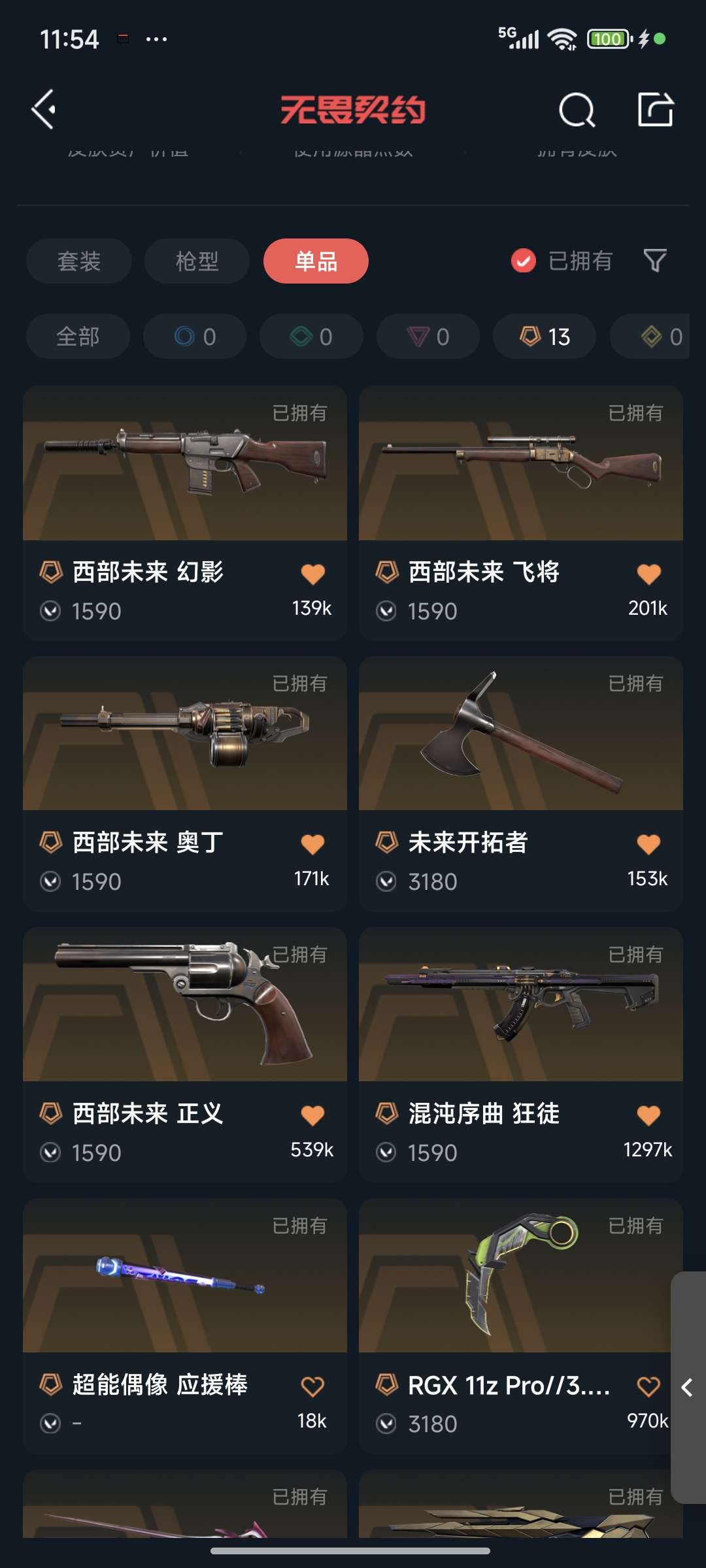
Task: Open the 西部未来 正义 revolver card
Action: [x=185, y=1005]
